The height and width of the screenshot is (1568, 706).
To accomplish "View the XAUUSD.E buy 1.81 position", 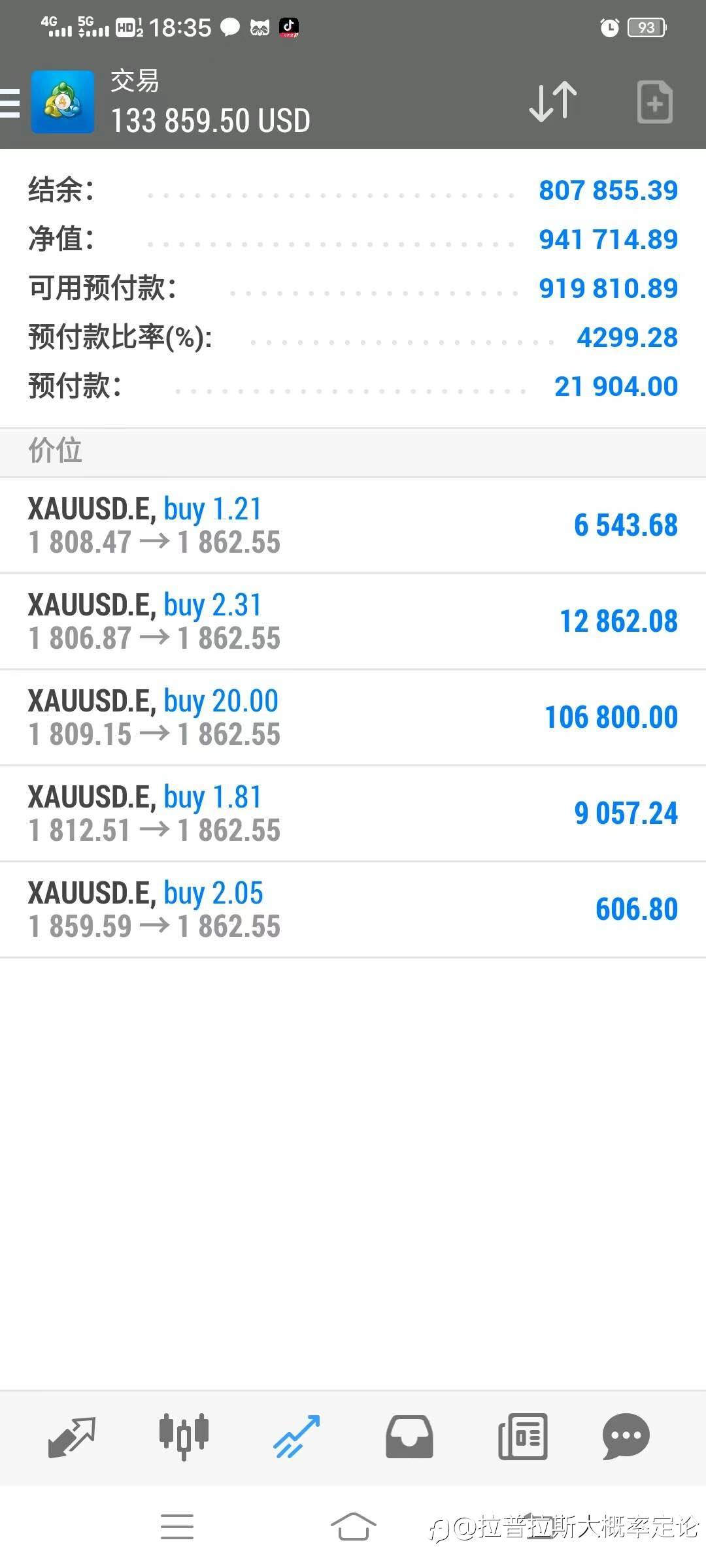I will (x=353, y=813).
